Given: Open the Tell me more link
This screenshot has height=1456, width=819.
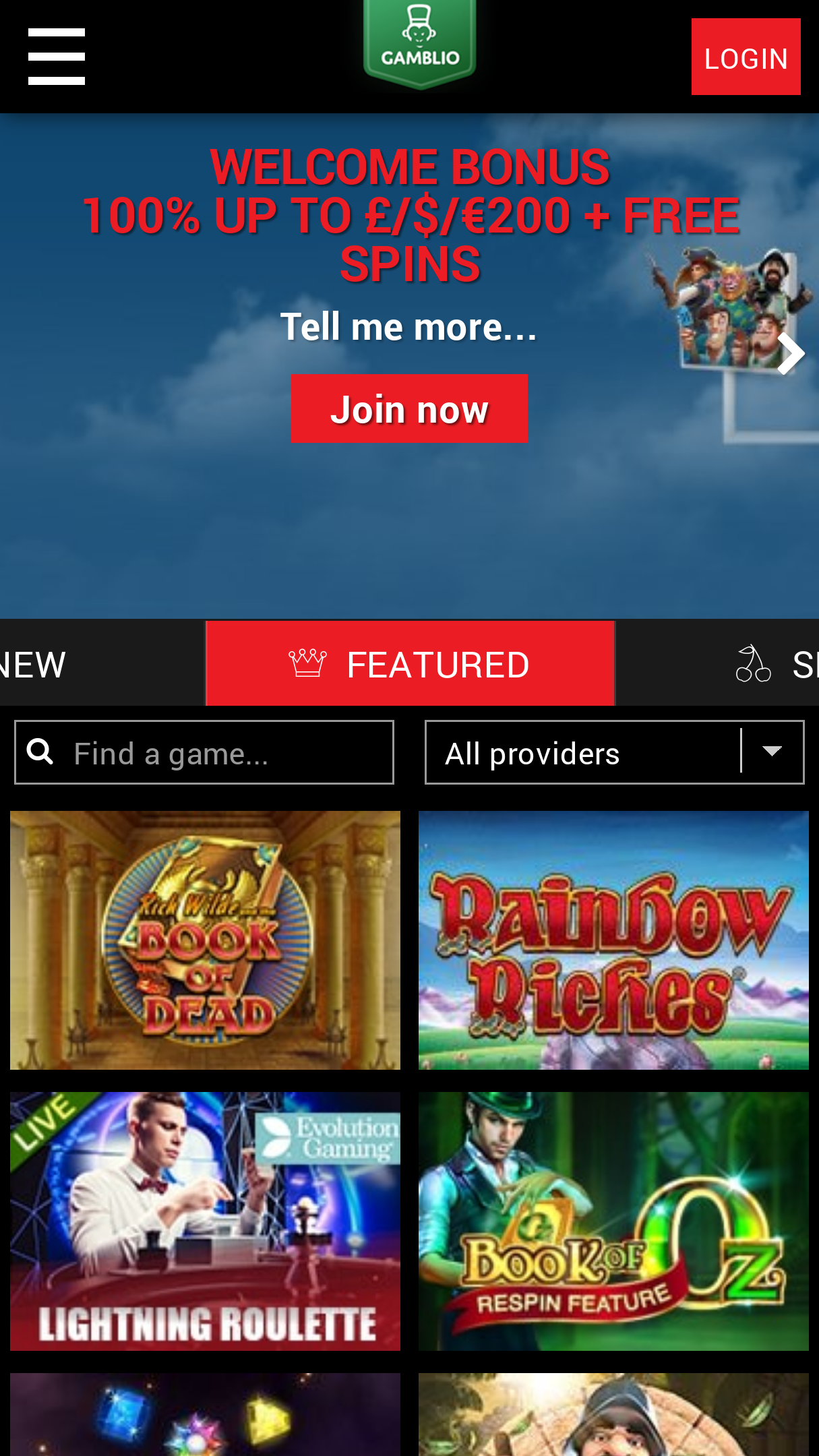Looking at the screenshot, I should pyautogui.click(x=409, y=327).
